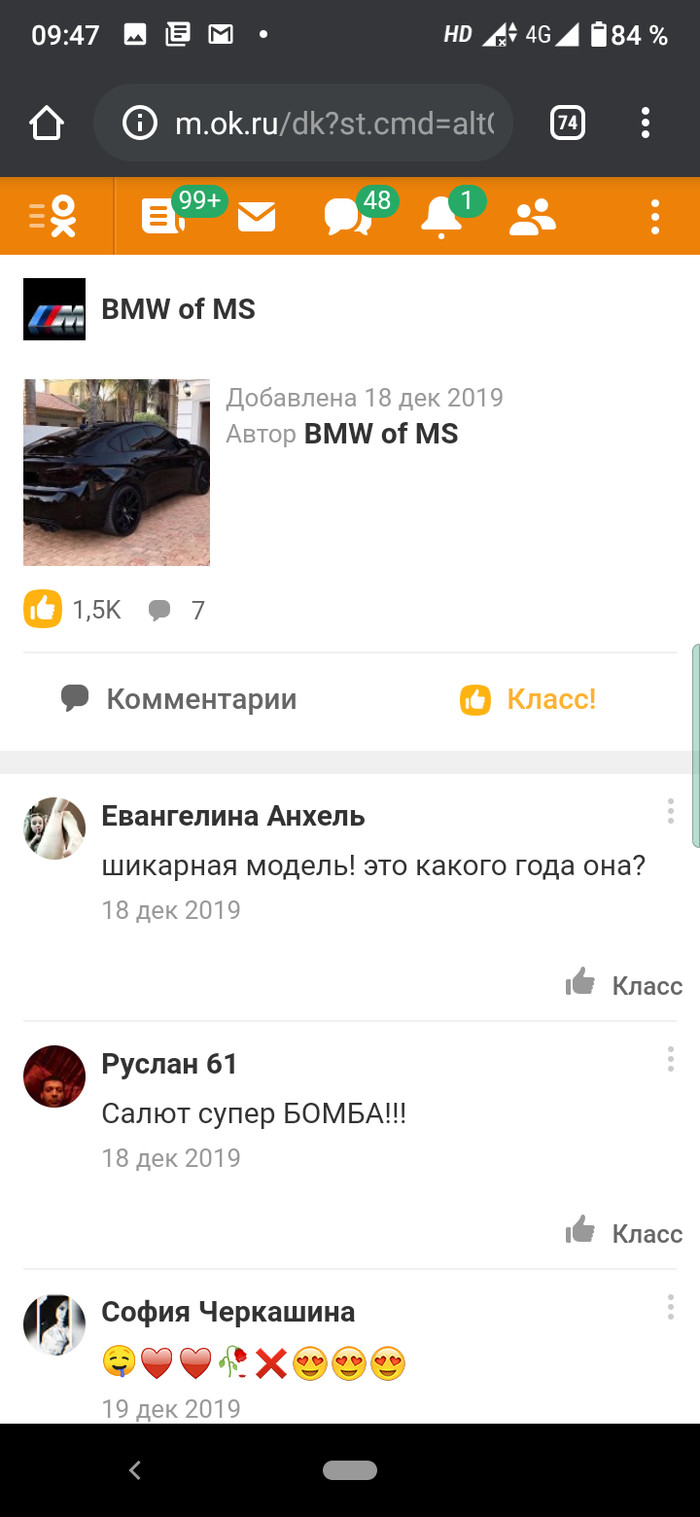Open the BMW of MS group page
Screen dimensions: 700x1517
178,310
